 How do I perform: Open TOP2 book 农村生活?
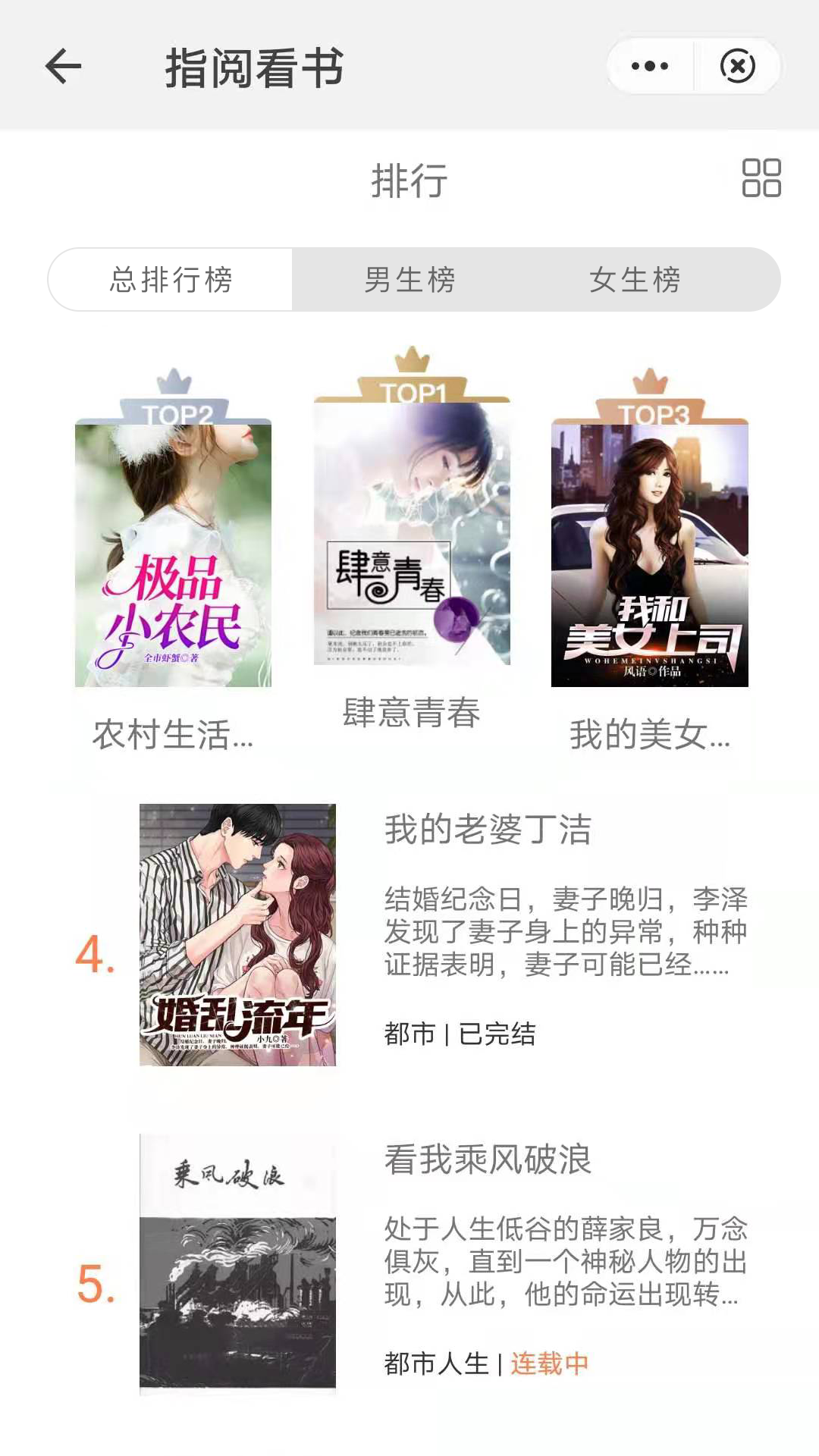click(173, 555)
